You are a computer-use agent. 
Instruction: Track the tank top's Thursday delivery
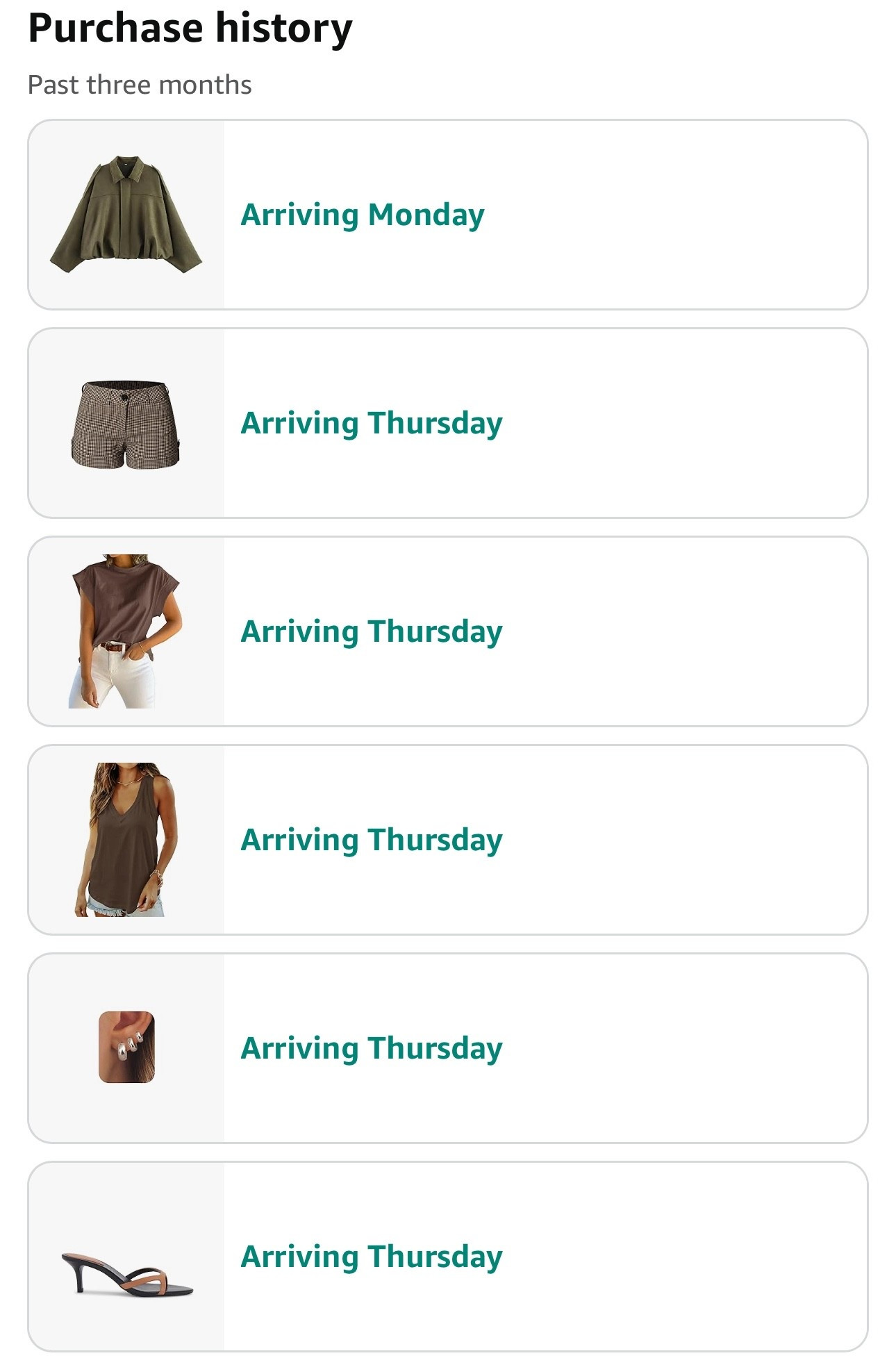pos(371,839)
